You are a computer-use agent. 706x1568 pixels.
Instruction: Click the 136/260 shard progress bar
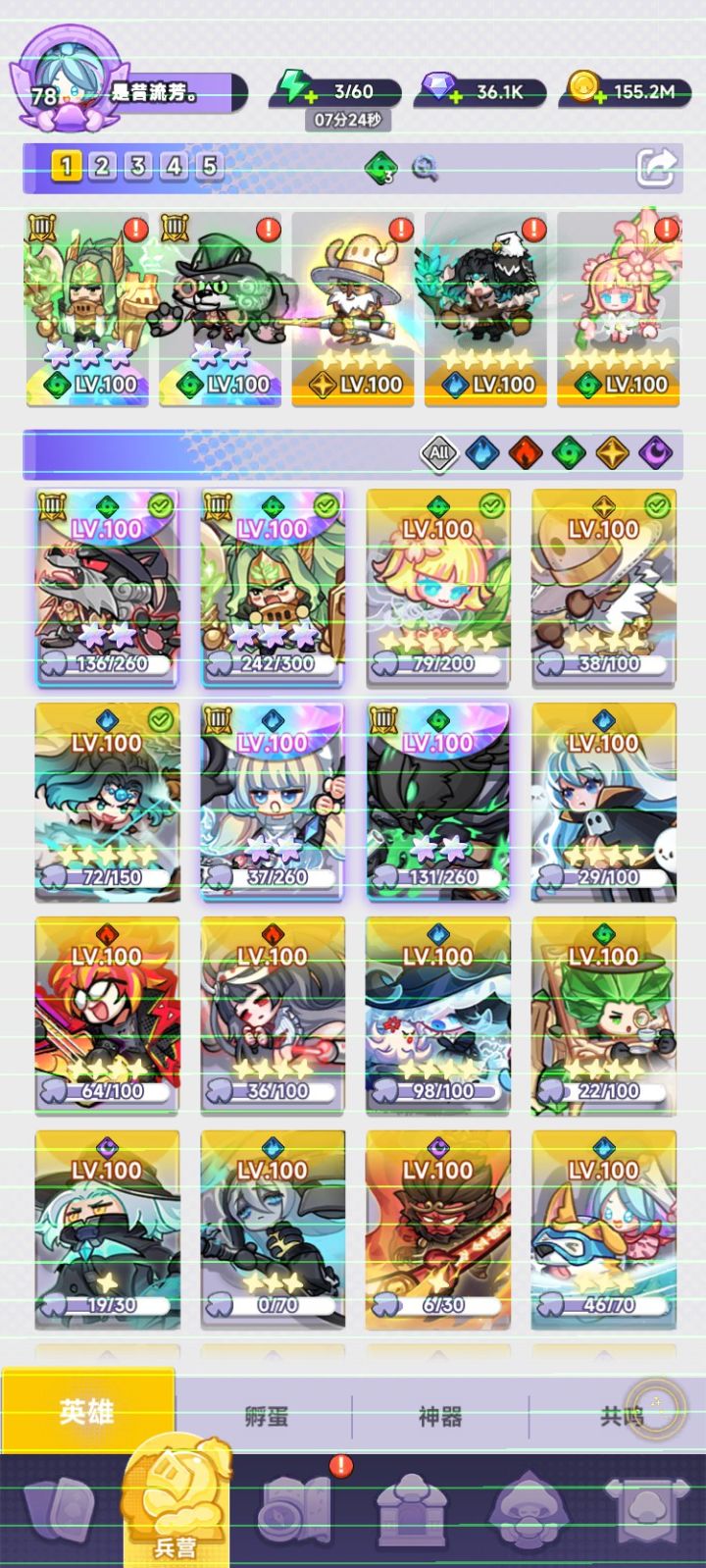(x=106, y=662)
